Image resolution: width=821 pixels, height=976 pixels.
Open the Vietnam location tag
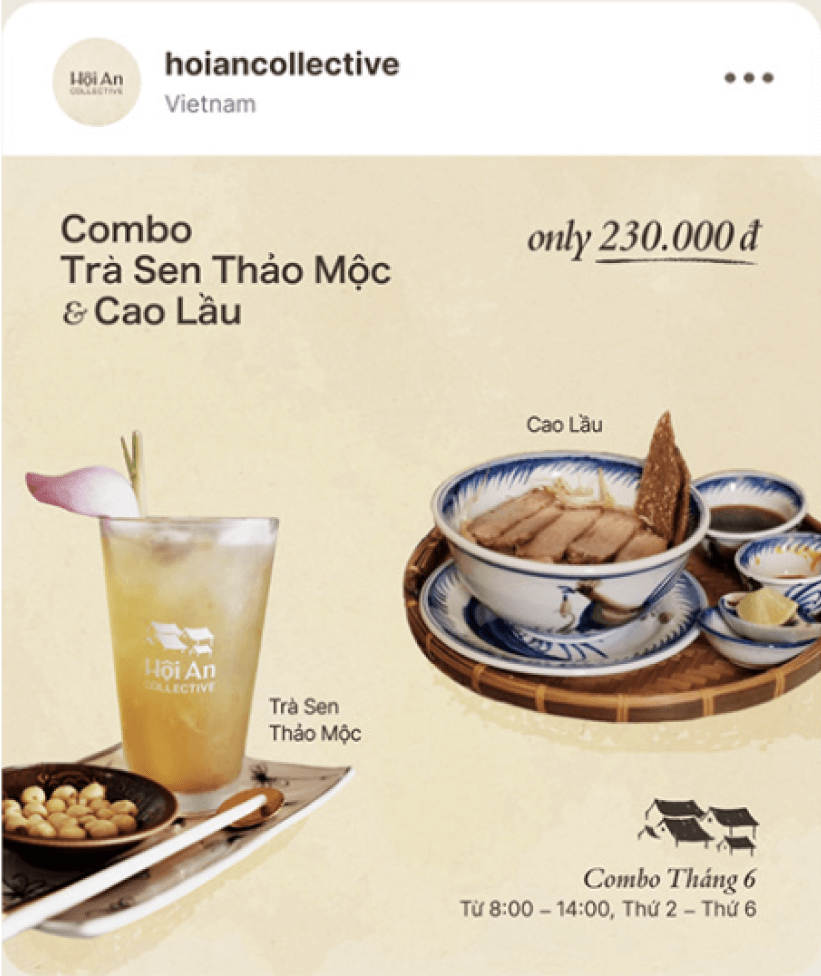click(210, 104)
